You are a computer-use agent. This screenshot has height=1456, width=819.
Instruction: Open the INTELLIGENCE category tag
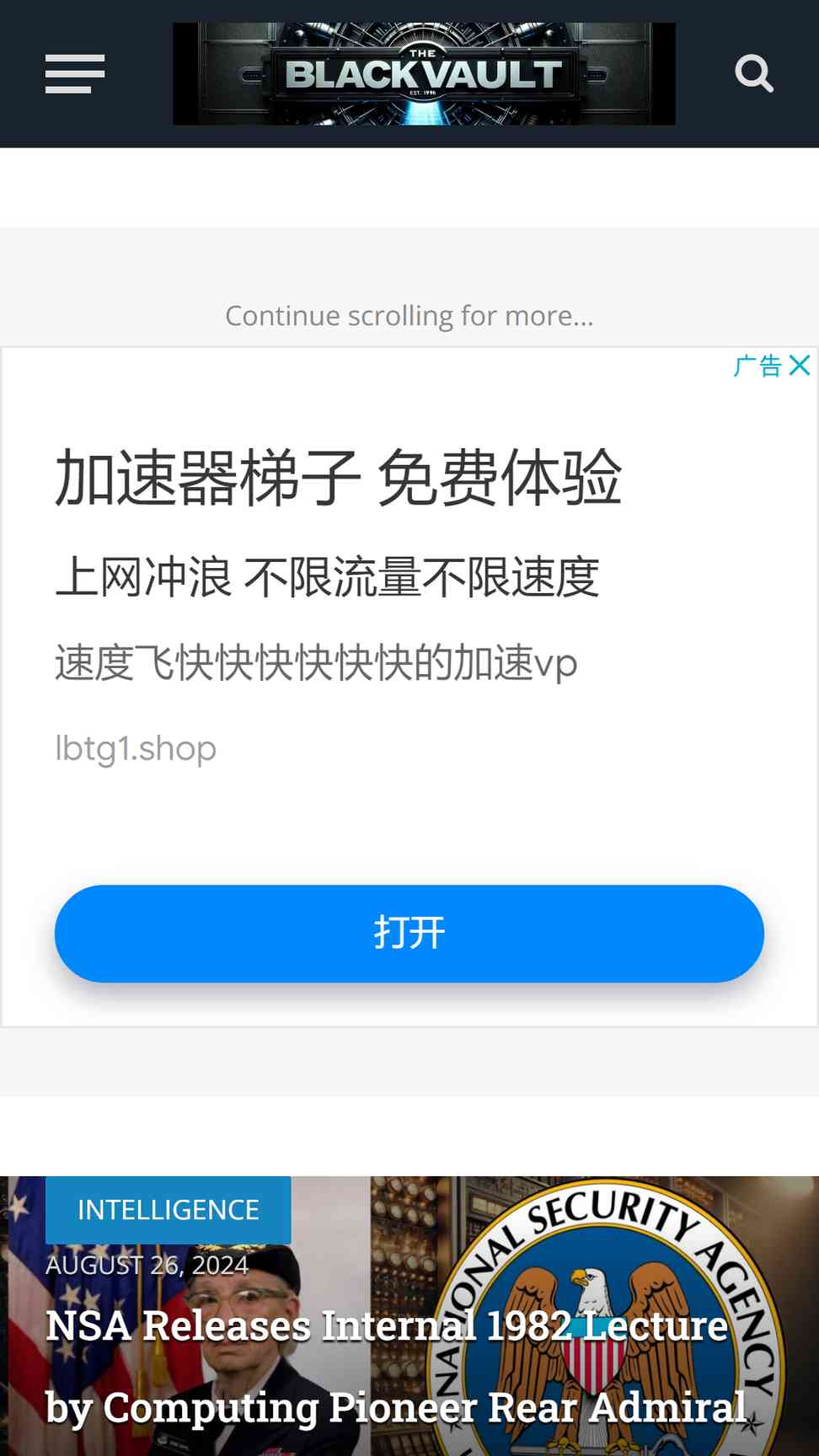pos(168,1210)
